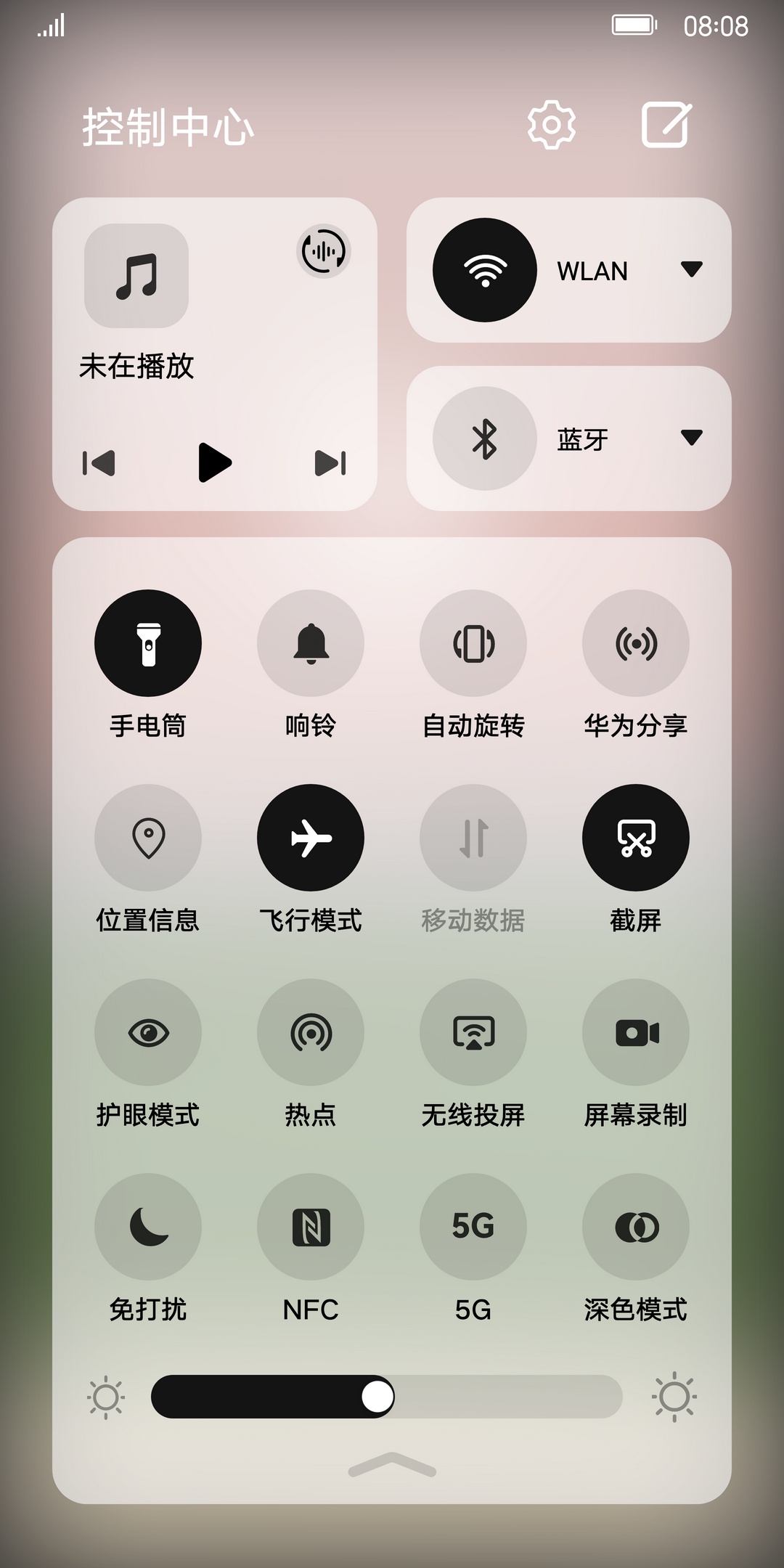Turn on Huawei Share (华为分享)
The image size is (784, 1568).
636,643
